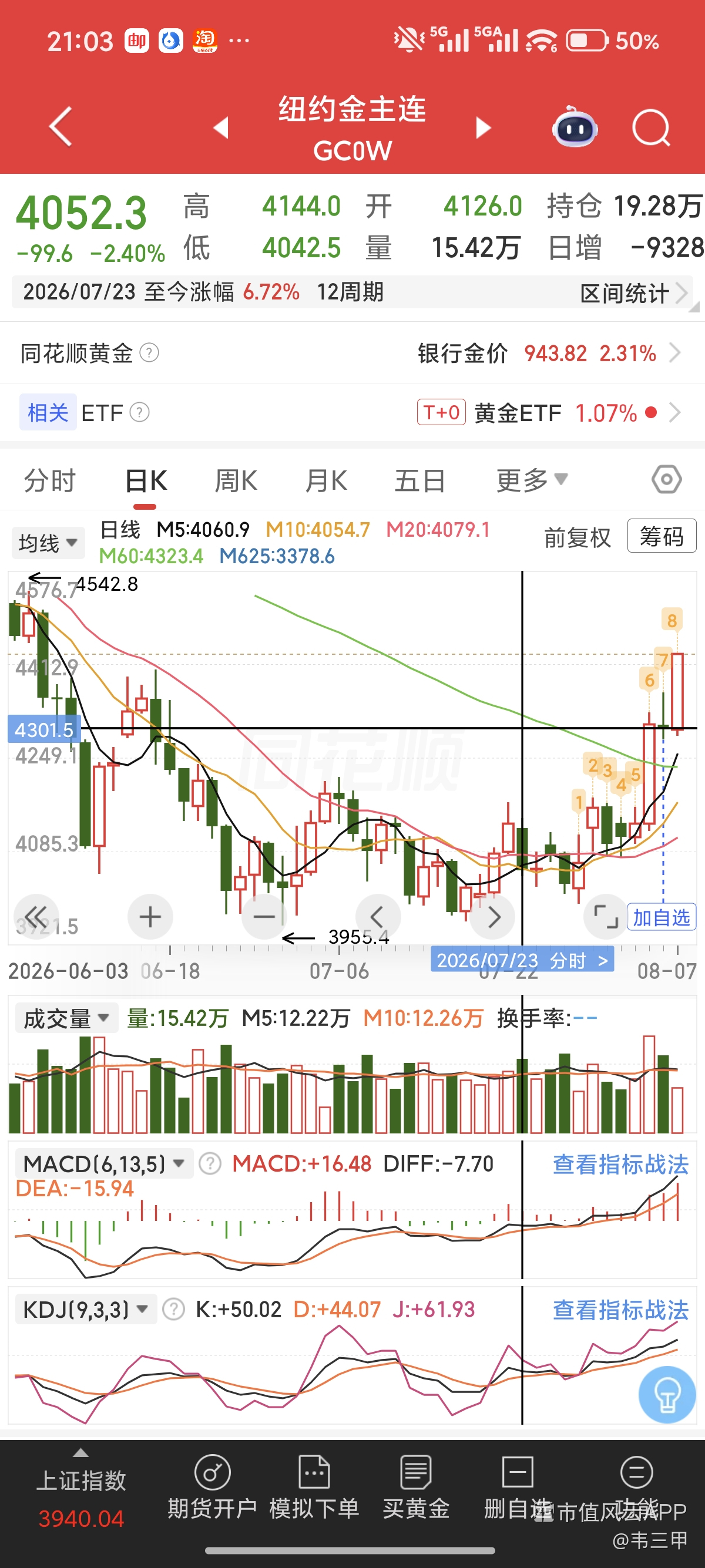
Task: Switch to the 月K tab
Action: pyautogui.click(x=326, y=481)
